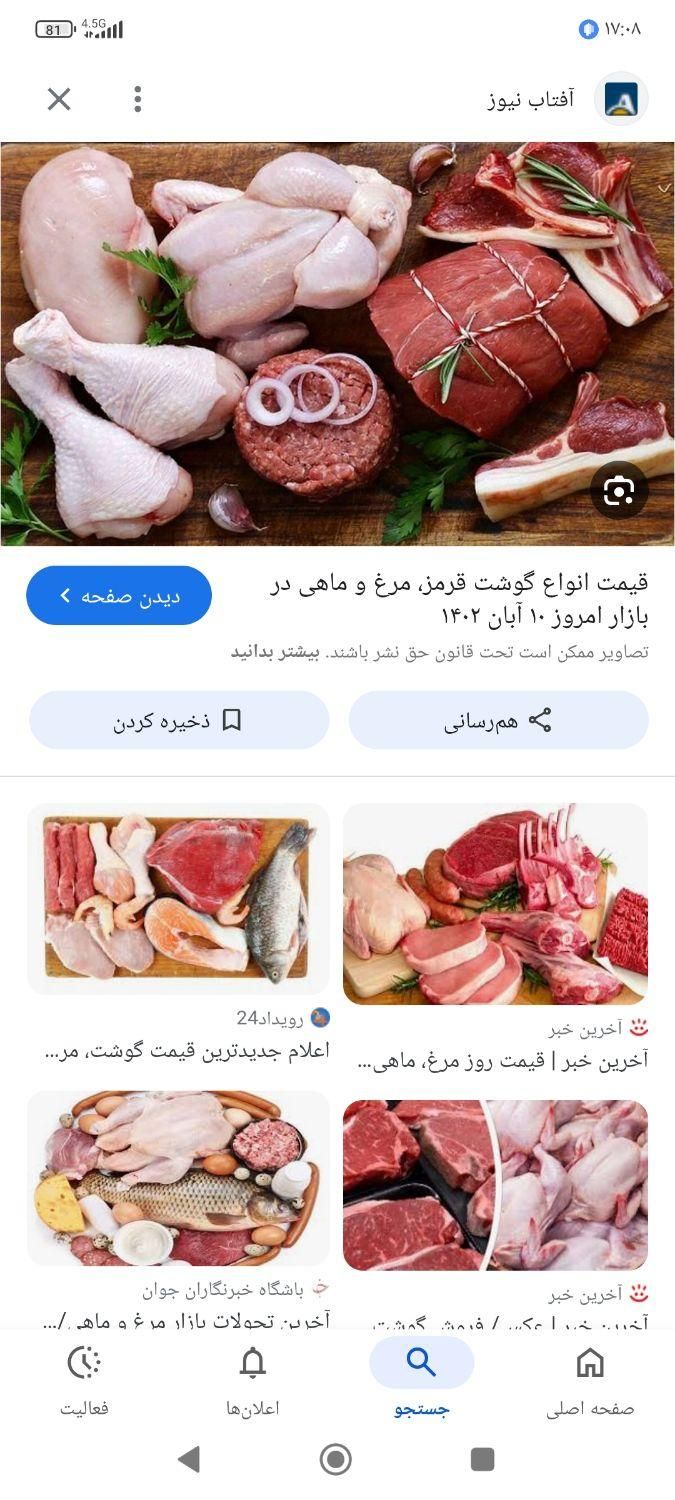Screen dimensions: 675x1500
Task: Open باشگاه خبرنگاران جوان image result
Action: coord(178,1178)
